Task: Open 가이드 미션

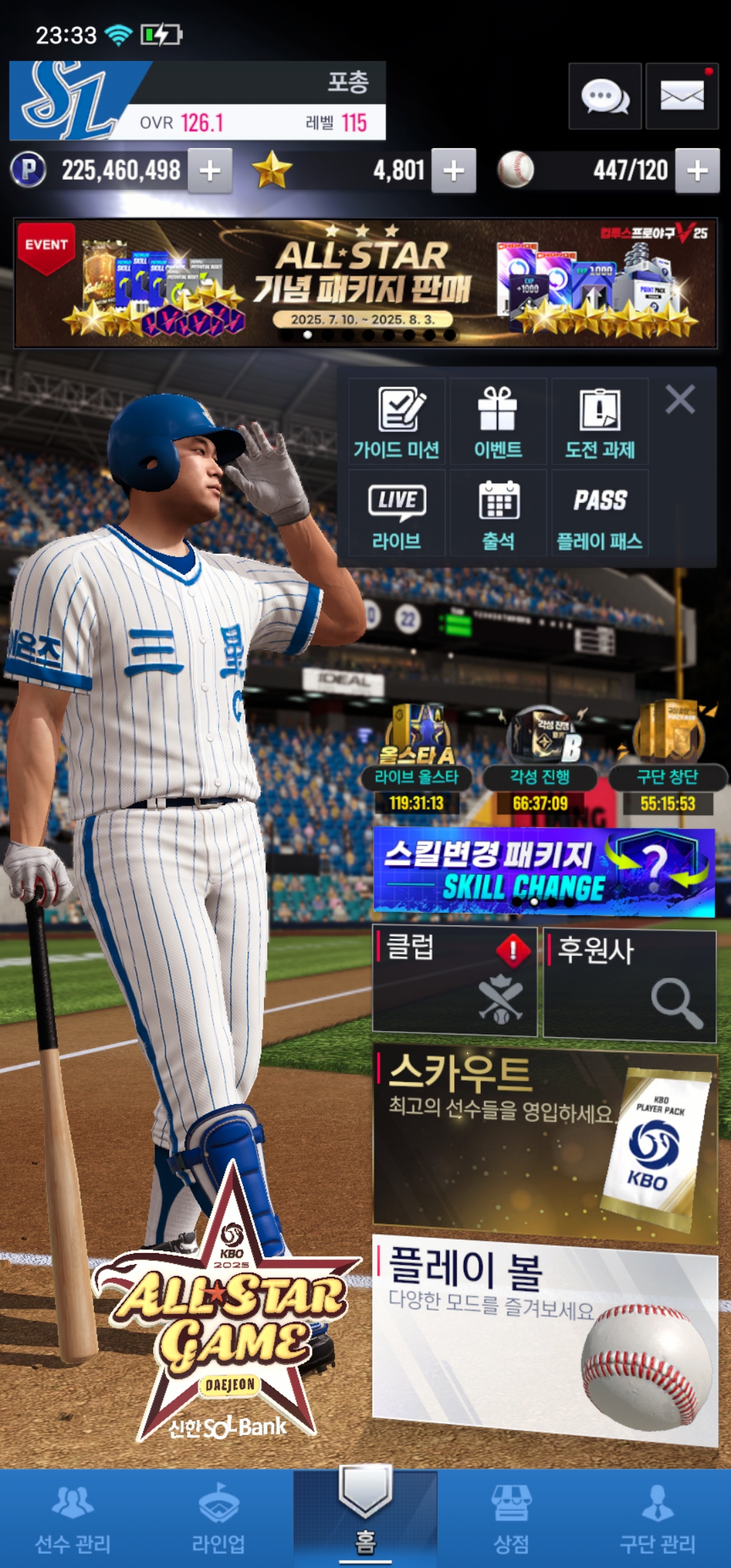Action: (397, 421)
